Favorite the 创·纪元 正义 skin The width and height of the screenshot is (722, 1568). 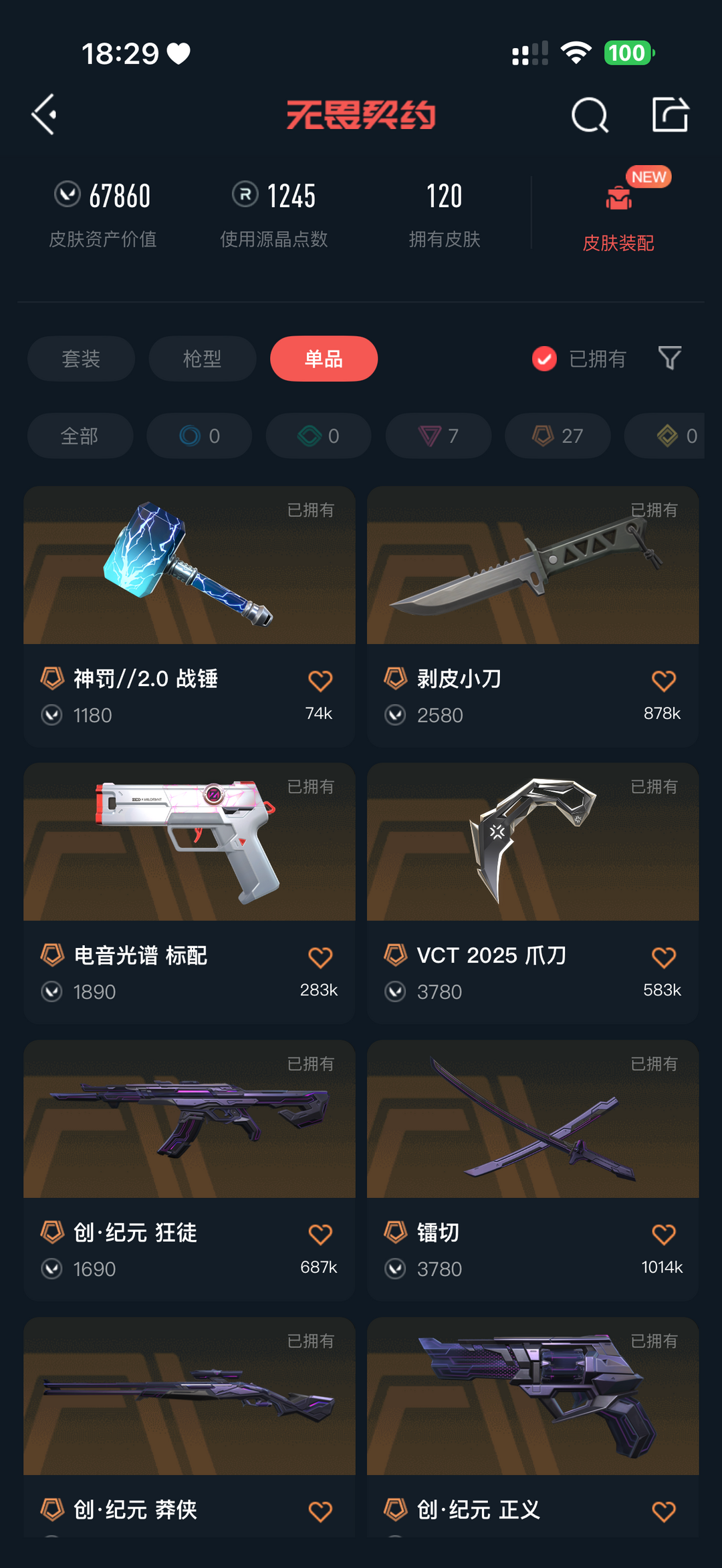tap(663, 1511)
